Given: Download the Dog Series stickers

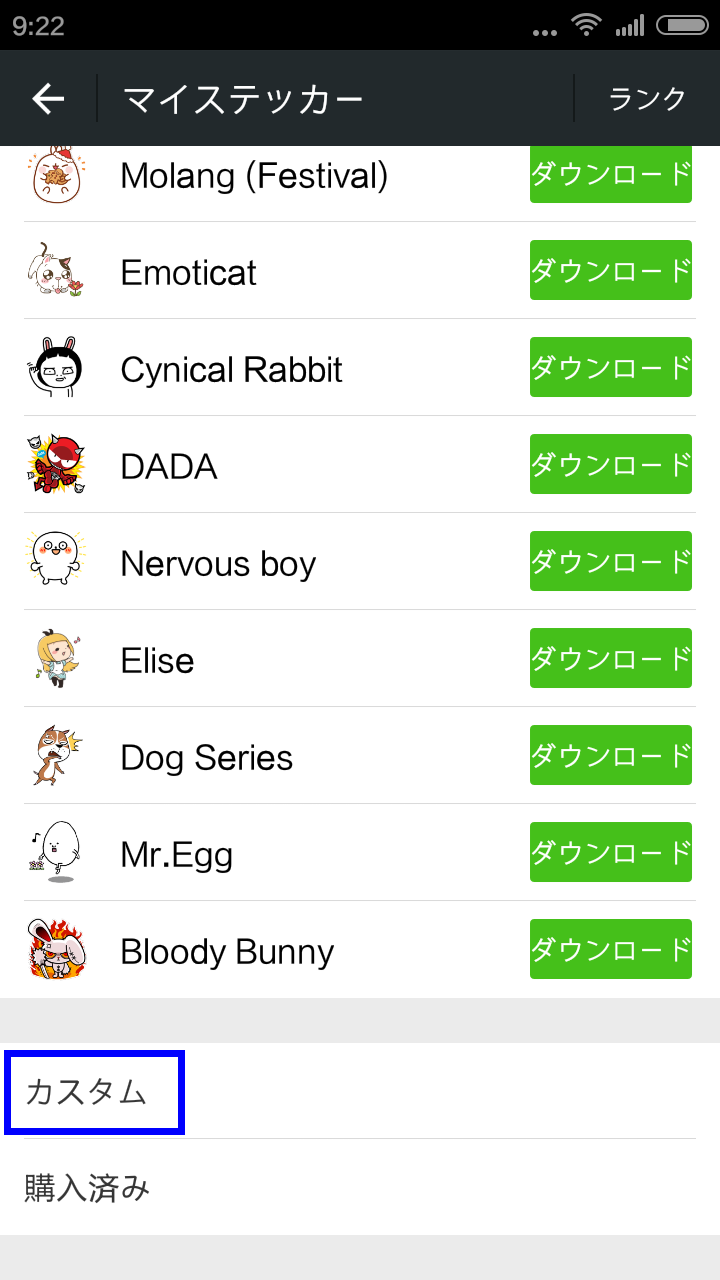Looking at the screenshot, I should (611, 755).
